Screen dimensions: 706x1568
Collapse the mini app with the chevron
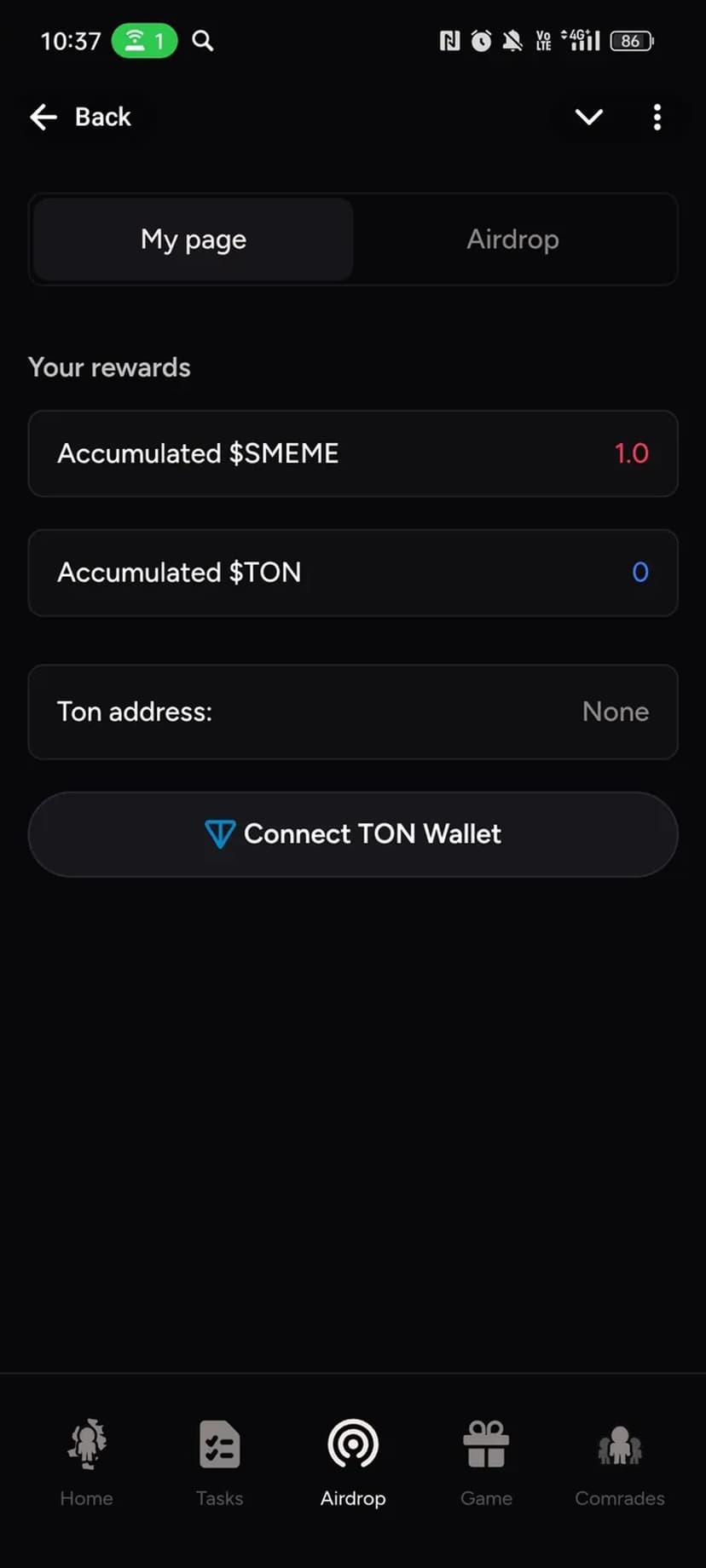589,117
